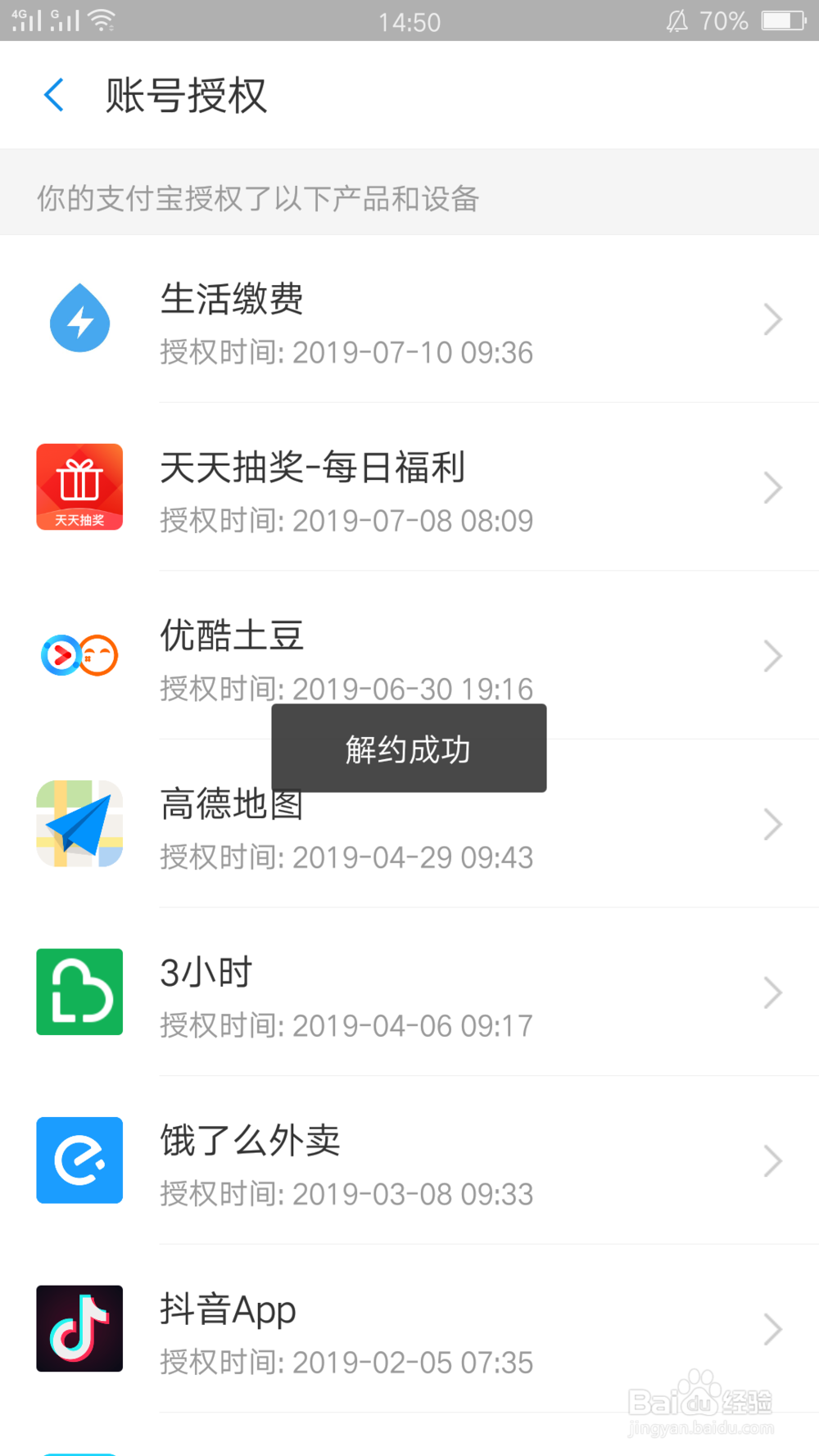Screen dimensions: 819x1456
Task: Select the 天天抽奖 gift icon
Action: 79,487
